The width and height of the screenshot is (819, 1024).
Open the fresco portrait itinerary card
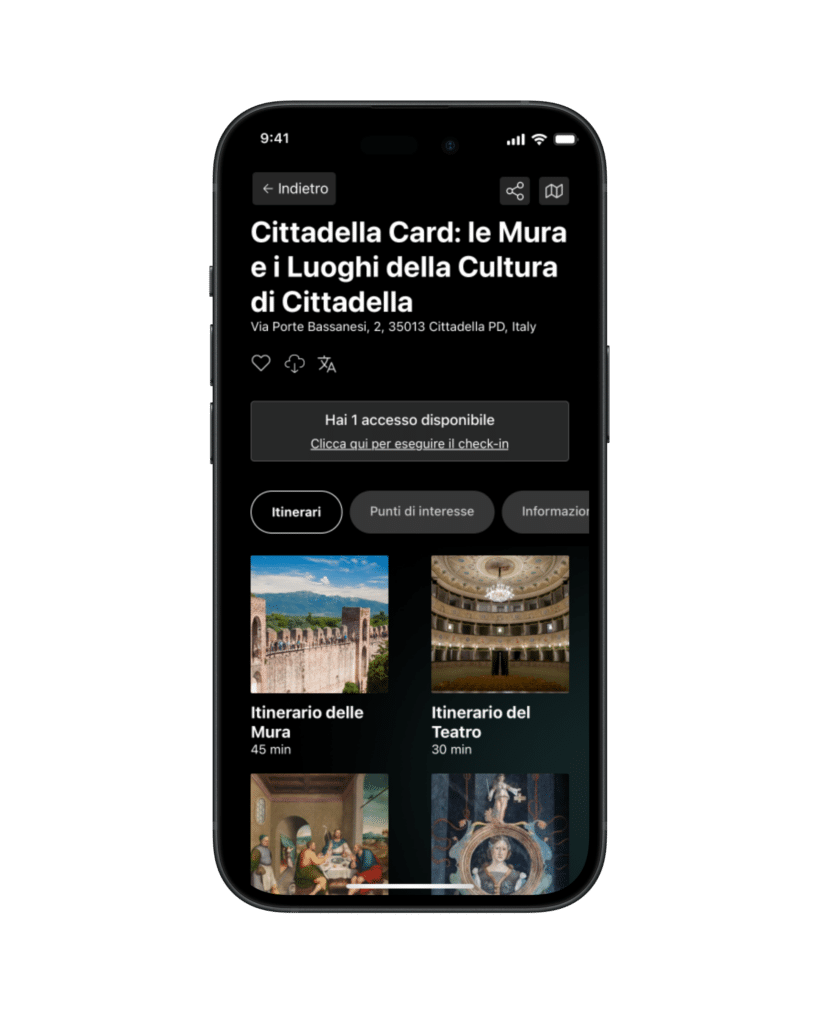(x=500, y=832)
